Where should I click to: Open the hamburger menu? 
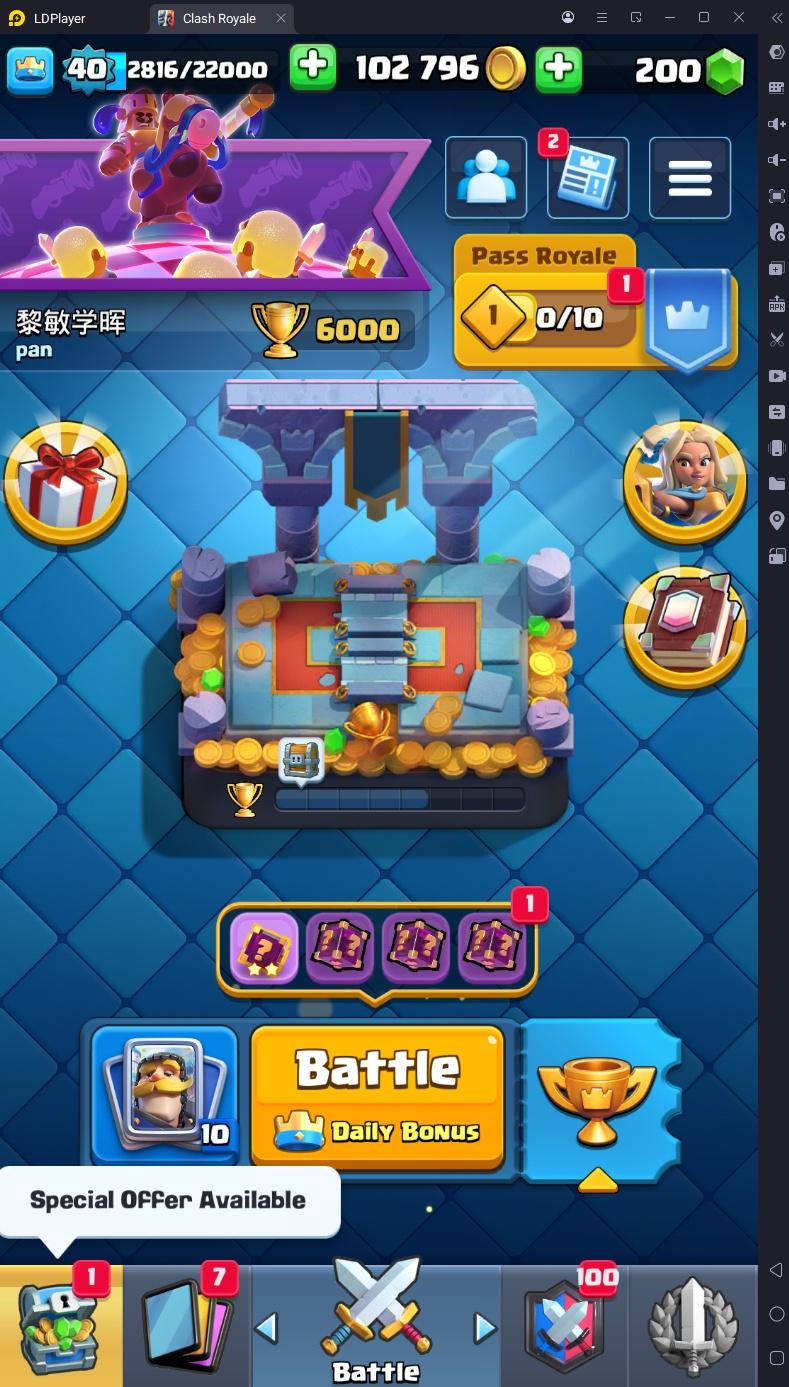690,178
